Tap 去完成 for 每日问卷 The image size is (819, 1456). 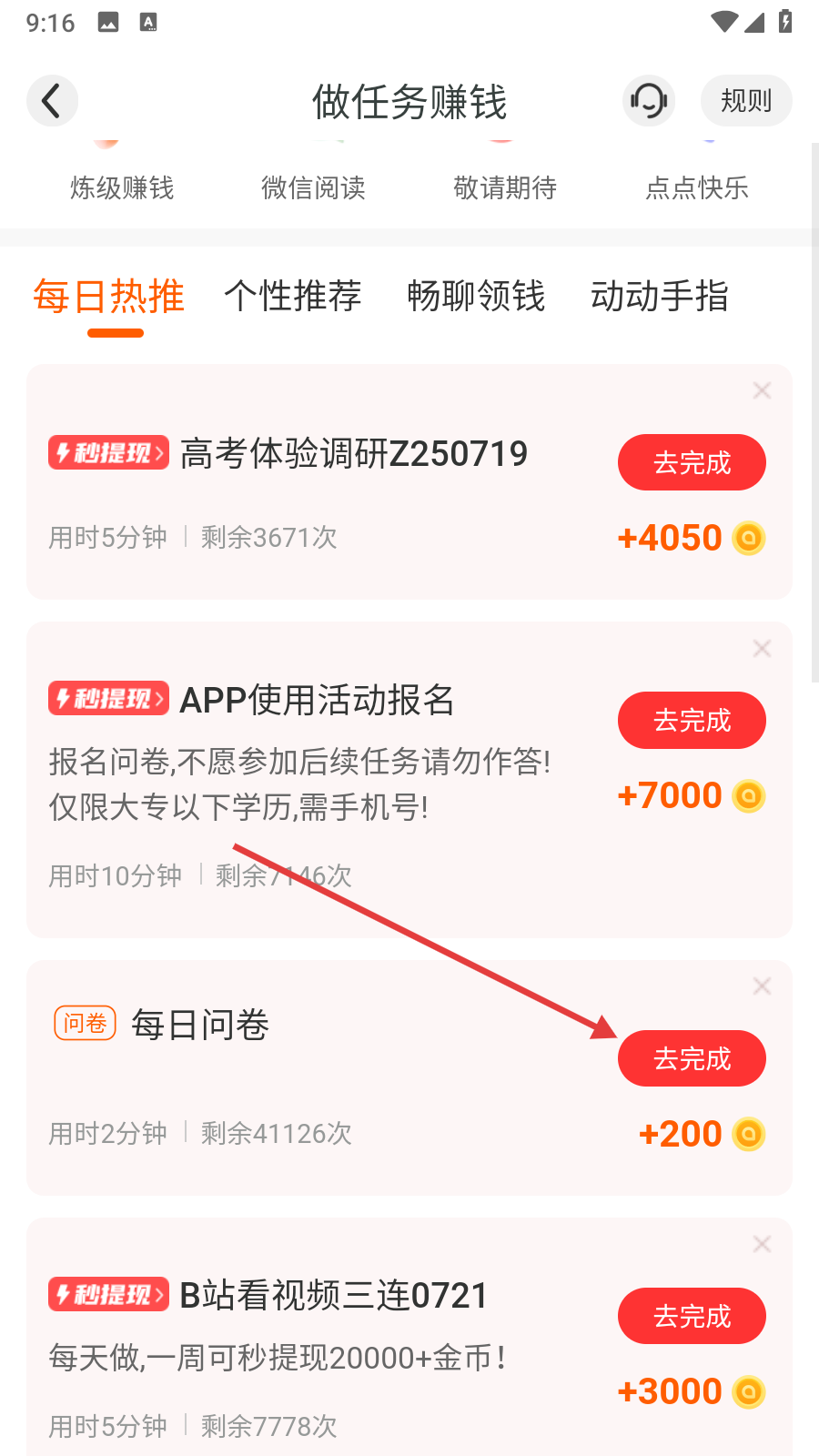click(692, 1058)
